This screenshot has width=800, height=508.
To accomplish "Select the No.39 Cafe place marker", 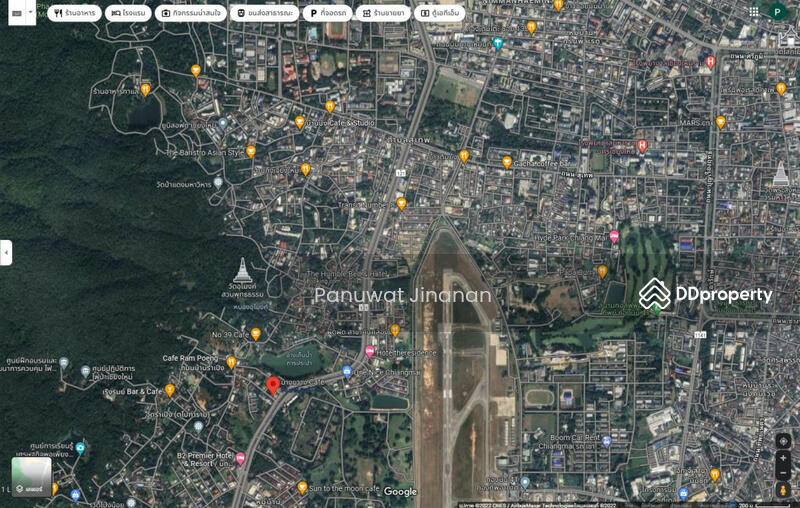I will click(x=256, y=334).
